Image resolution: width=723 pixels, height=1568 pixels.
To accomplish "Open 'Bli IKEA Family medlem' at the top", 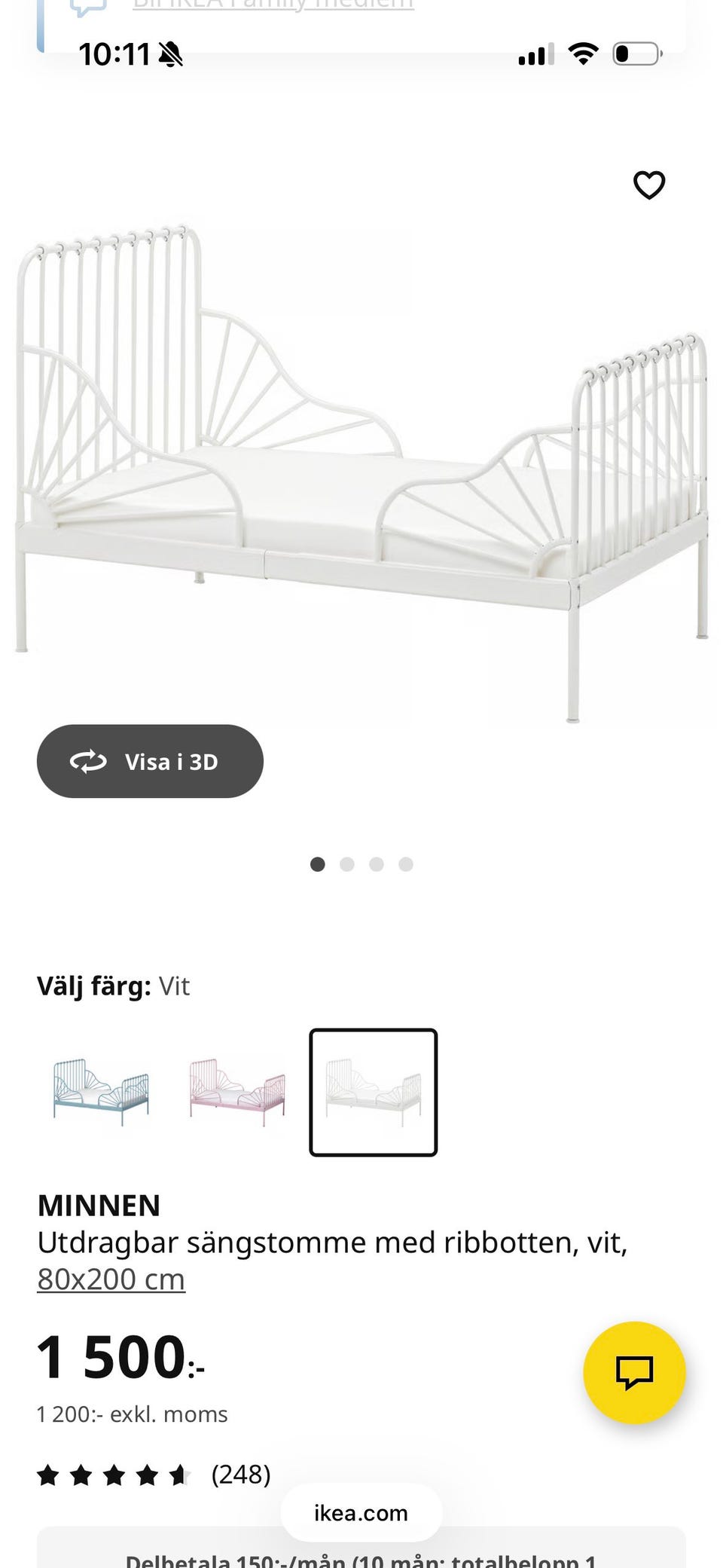I will (x=274, y=4).
